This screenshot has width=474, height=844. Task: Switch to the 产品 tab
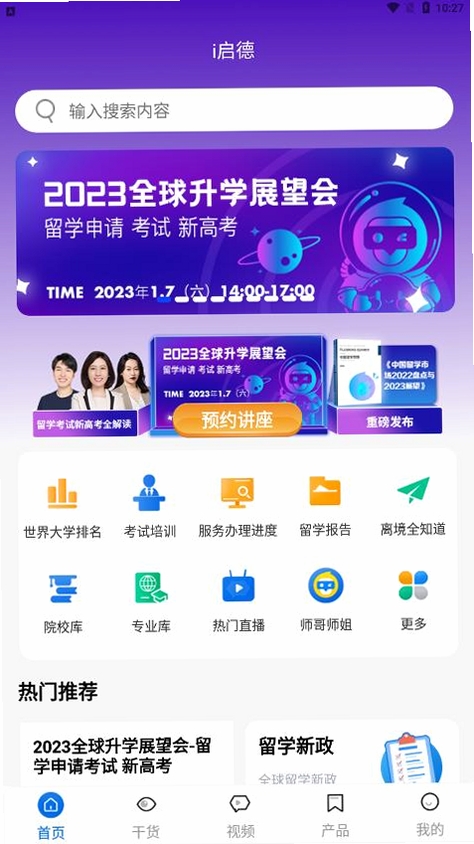click(335, 816)
